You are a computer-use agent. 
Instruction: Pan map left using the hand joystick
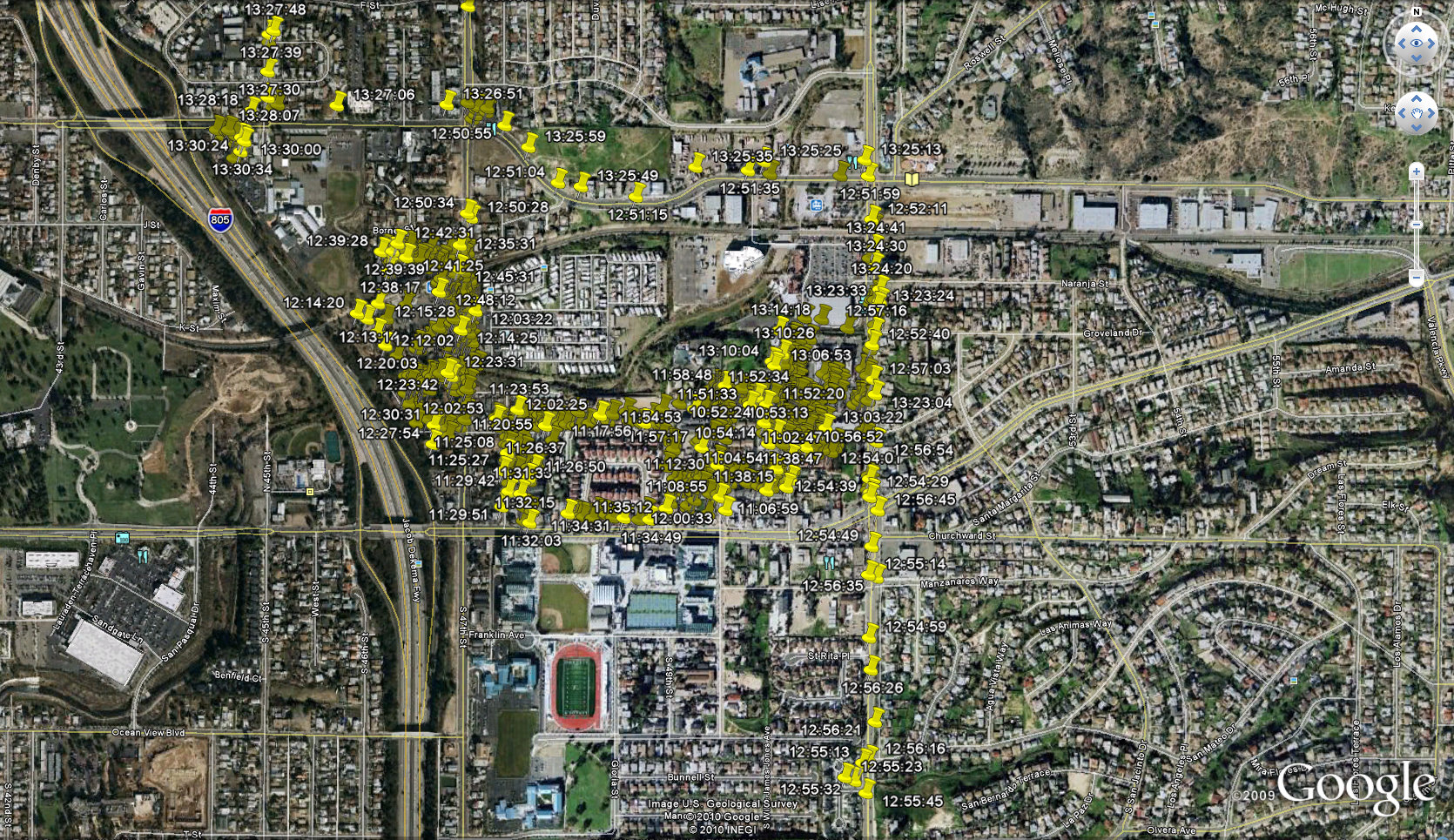(1400, 113)
